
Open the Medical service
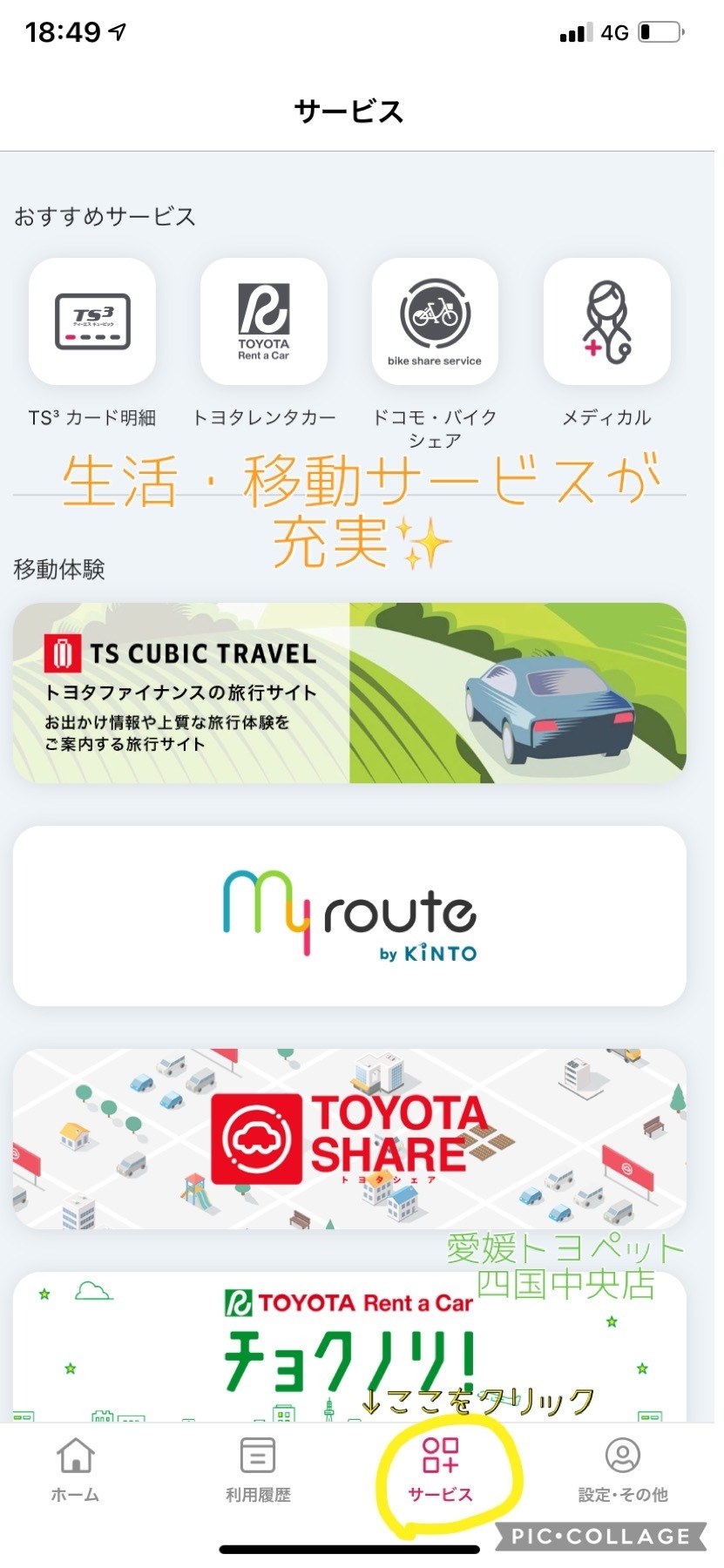tap(606, 321)
